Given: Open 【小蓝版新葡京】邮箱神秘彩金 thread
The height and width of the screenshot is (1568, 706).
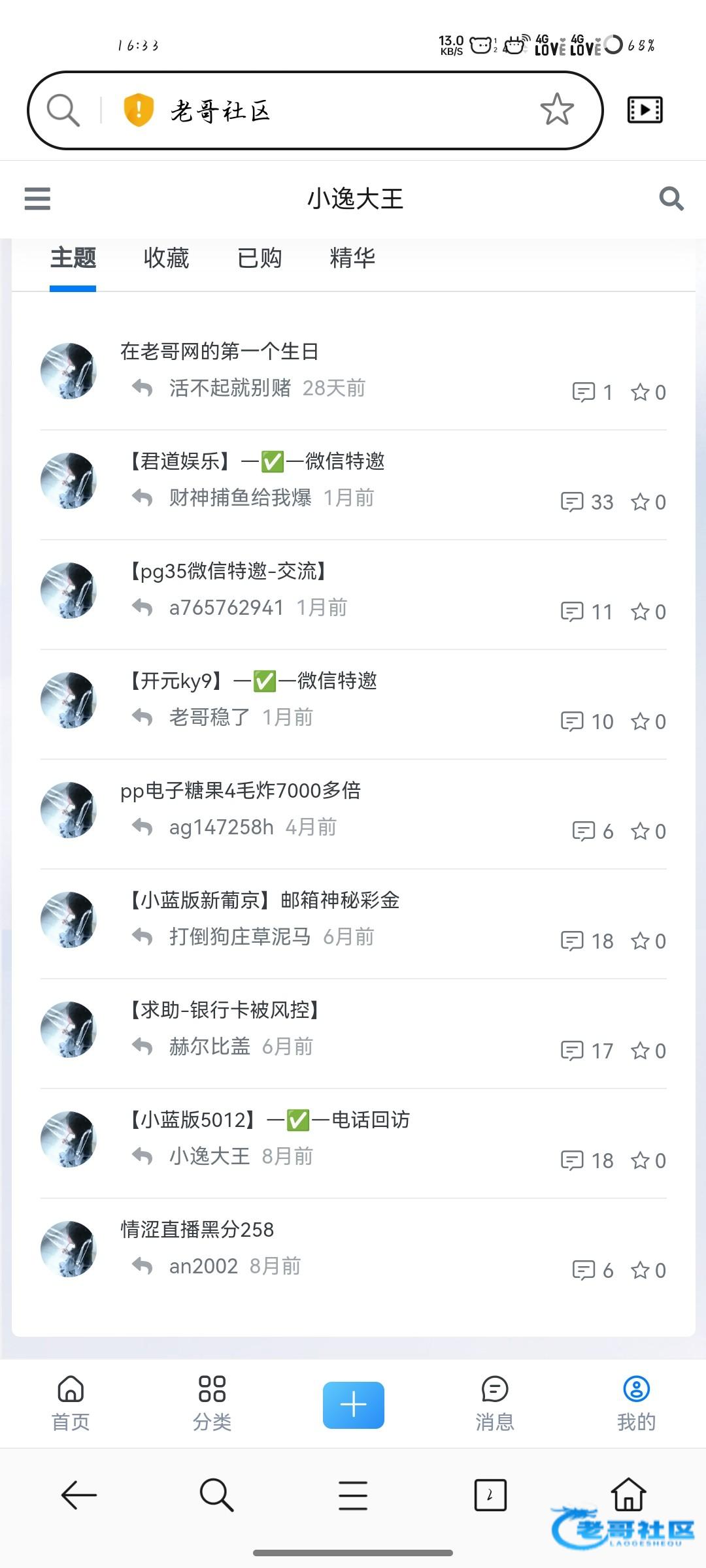Looking at the screenshot, I should click(x=261, y=900).
